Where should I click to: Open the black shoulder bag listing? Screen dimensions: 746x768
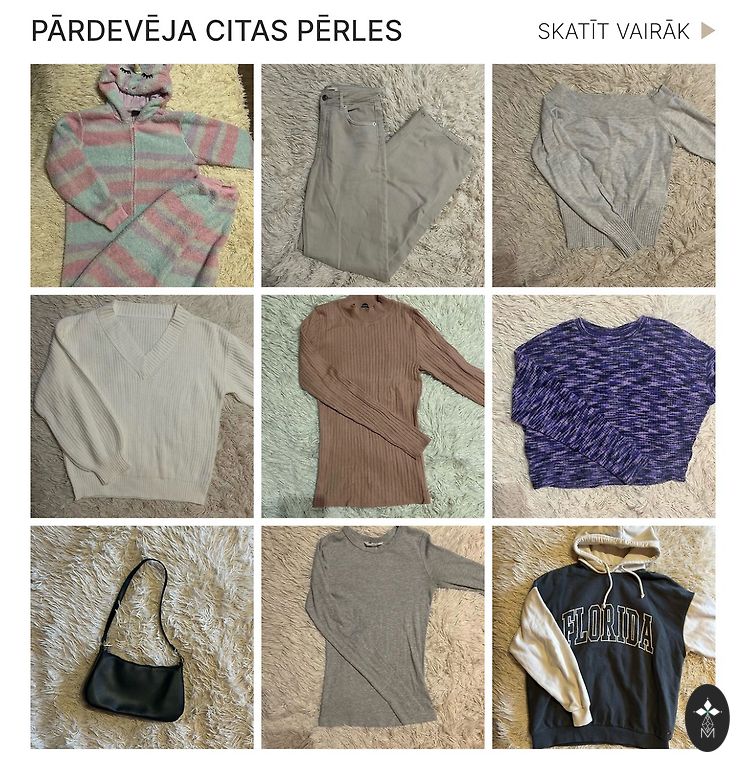(x=141, y=637)
